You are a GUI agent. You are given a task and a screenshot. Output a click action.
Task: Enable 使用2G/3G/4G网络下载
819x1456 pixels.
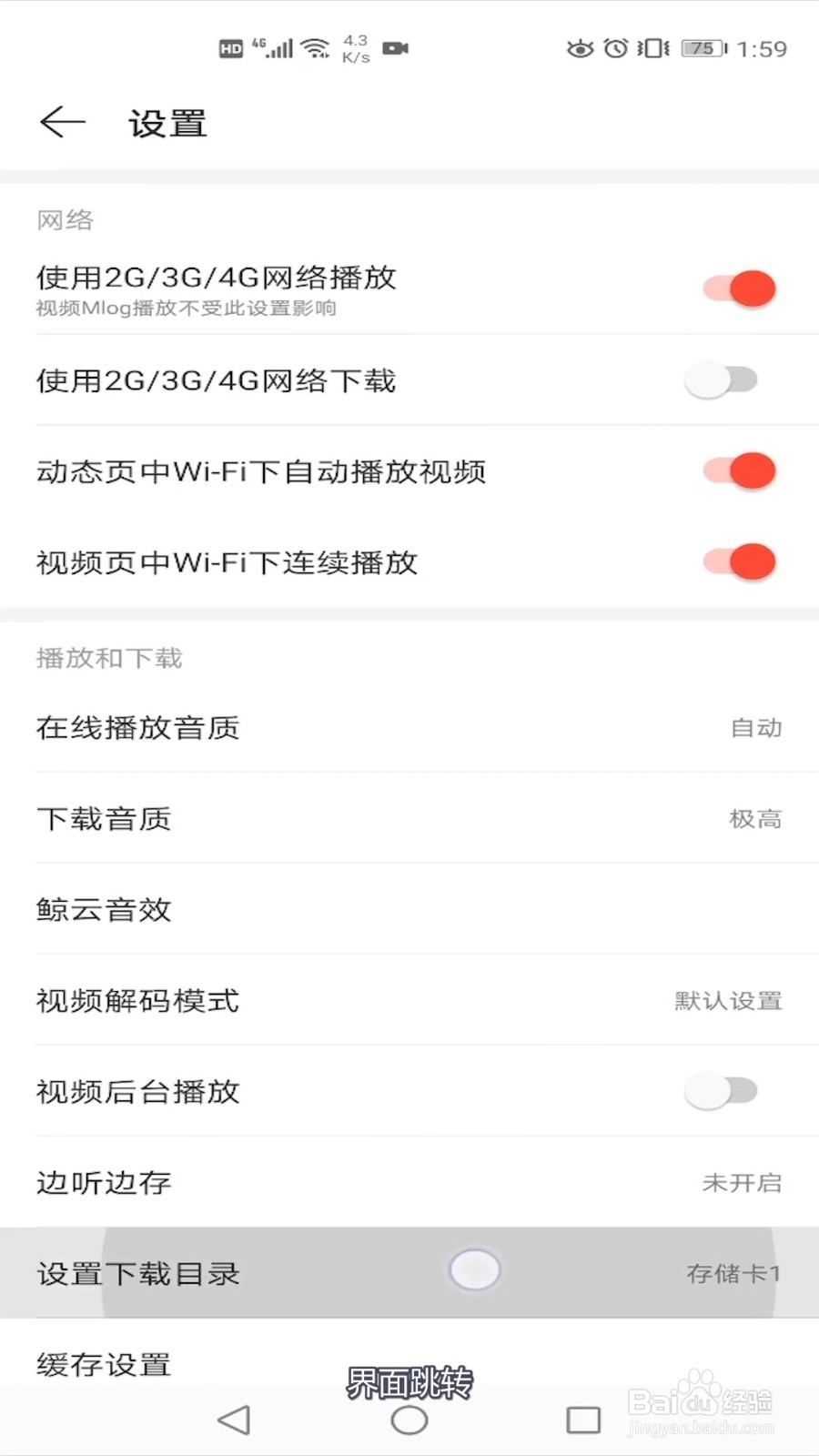722,380
